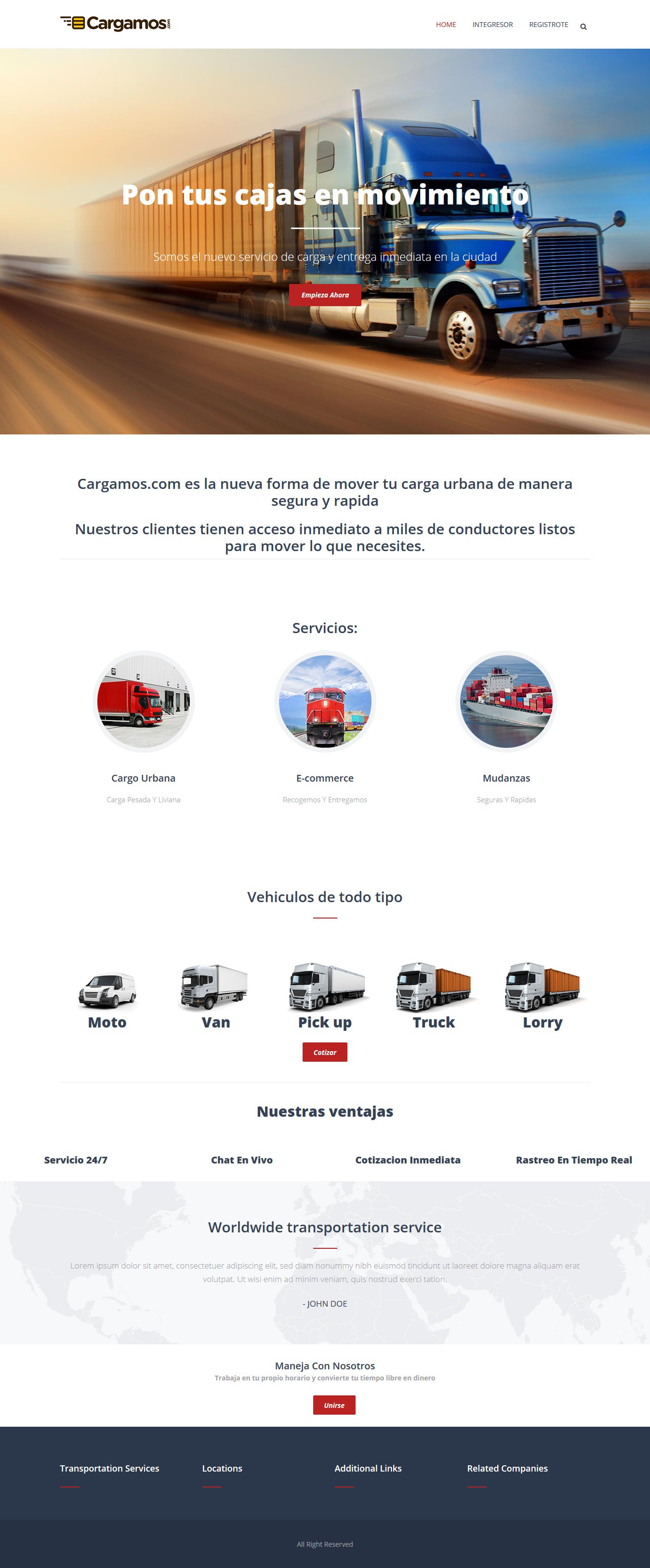Tap the Empieza Ahora button
Image resolution: width=650 pixels, height=1568 pixels.
(325, 295)
